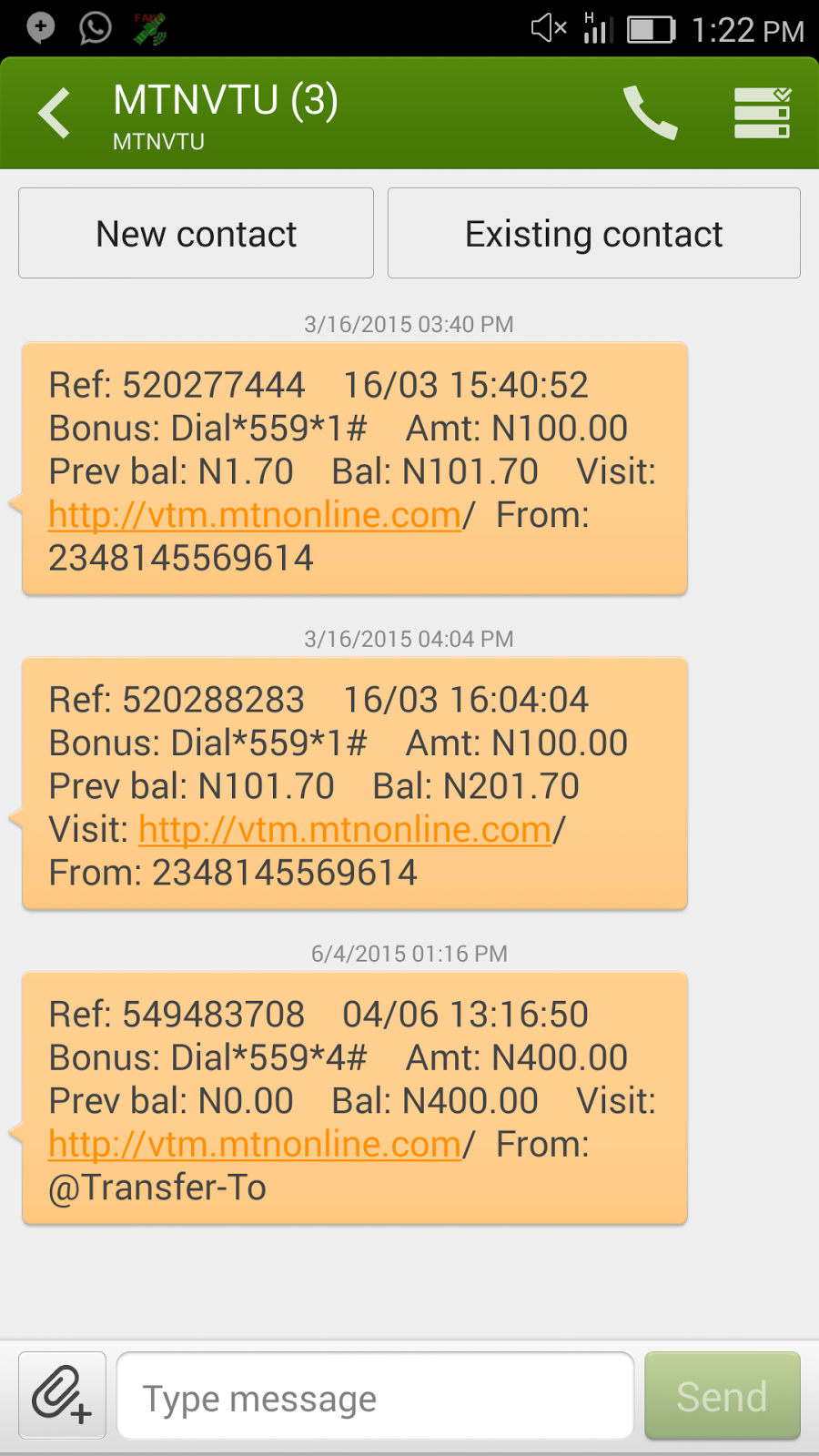Viewport: 819px width, 1456px height.
Task: Save sender as a New contact
Action: click(196, 233)
